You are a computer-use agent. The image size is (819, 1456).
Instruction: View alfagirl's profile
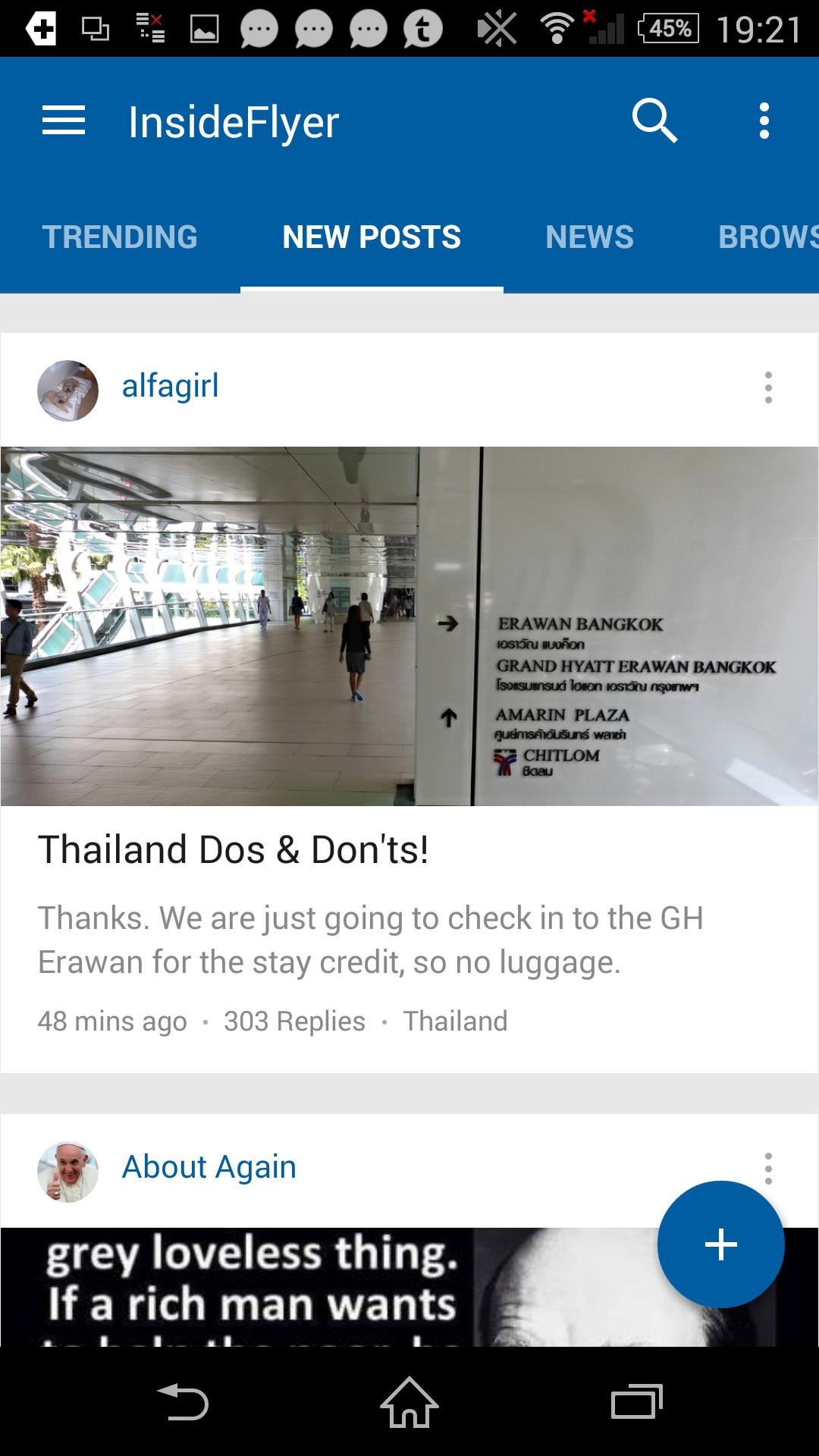click(170, 387)
